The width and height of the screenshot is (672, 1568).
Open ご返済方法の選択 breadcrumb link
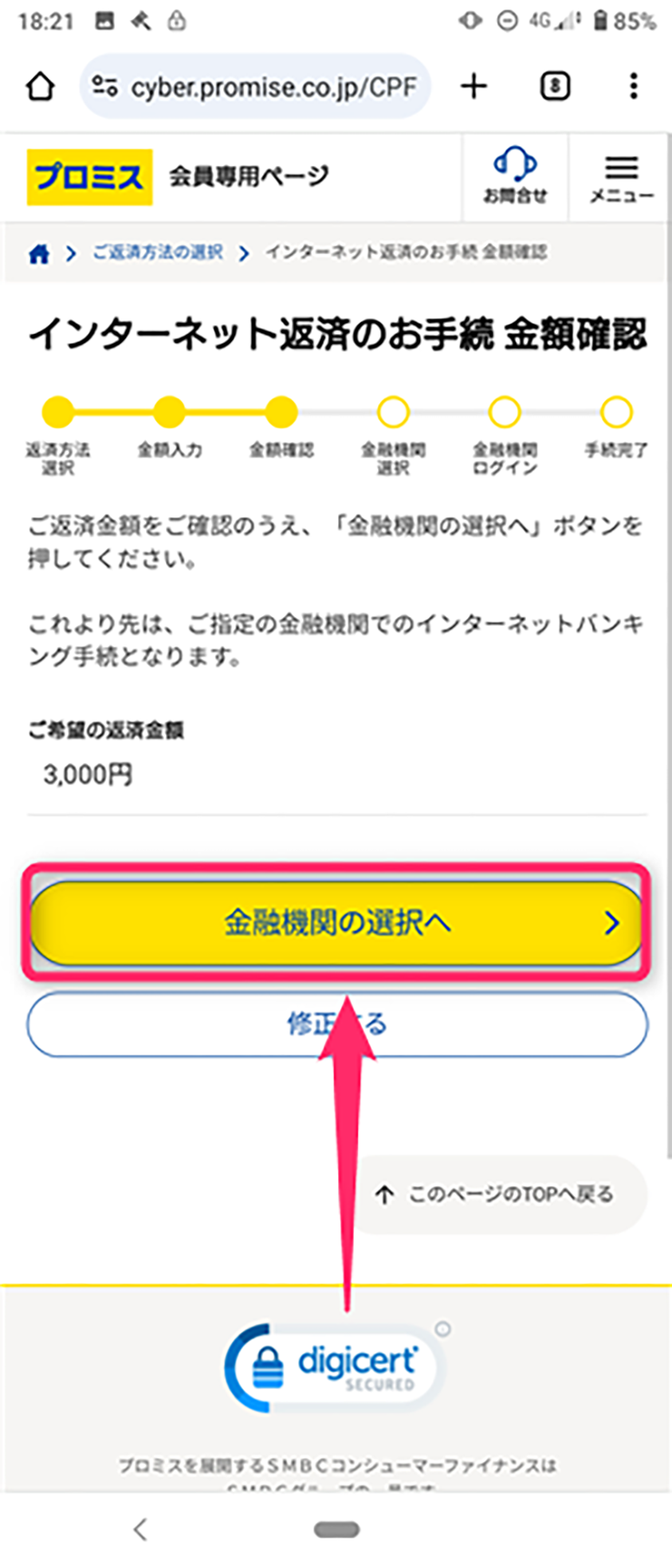point(157,253)
